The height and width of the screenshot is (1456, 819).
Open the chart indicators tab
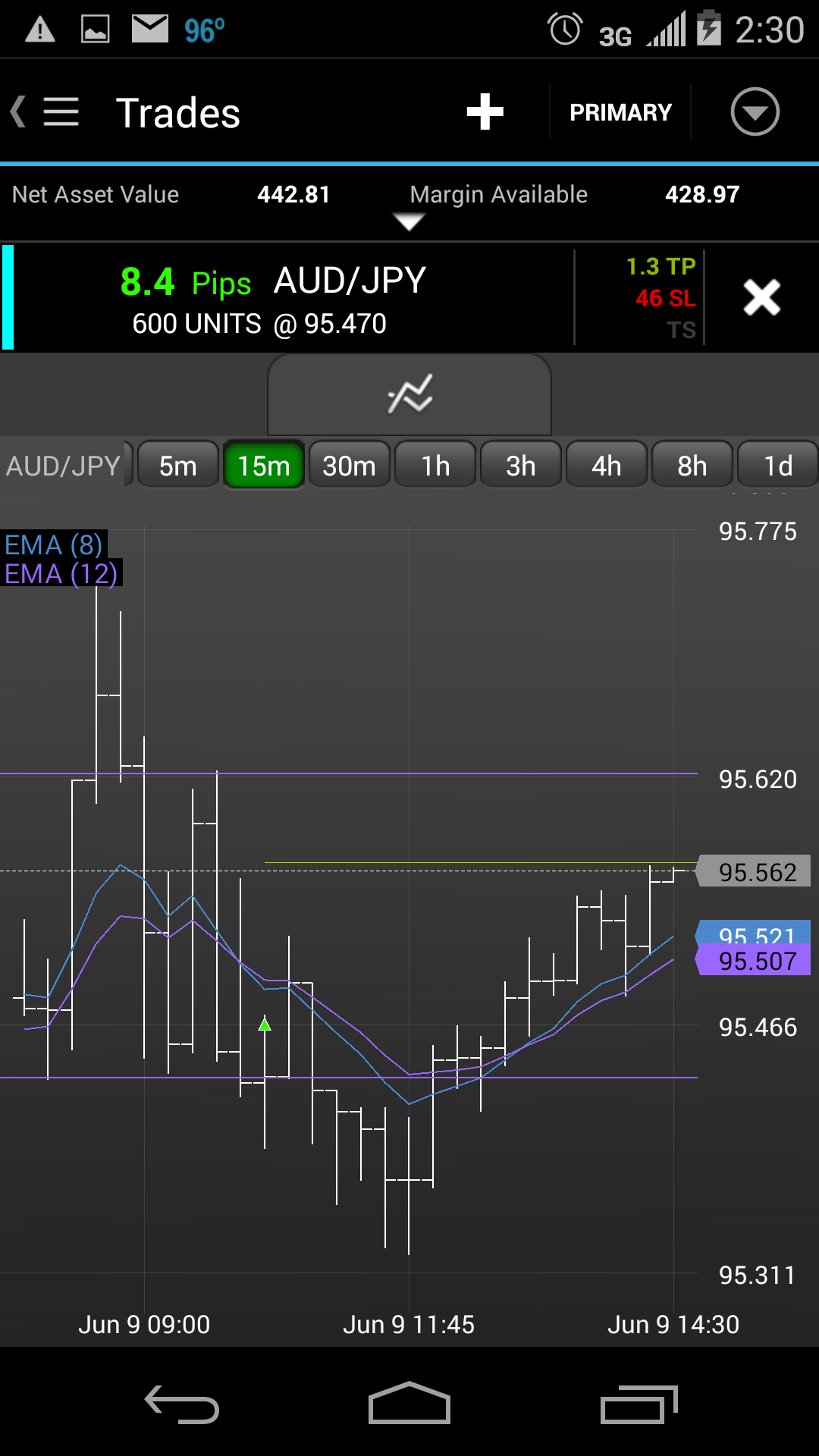point(409,394)
